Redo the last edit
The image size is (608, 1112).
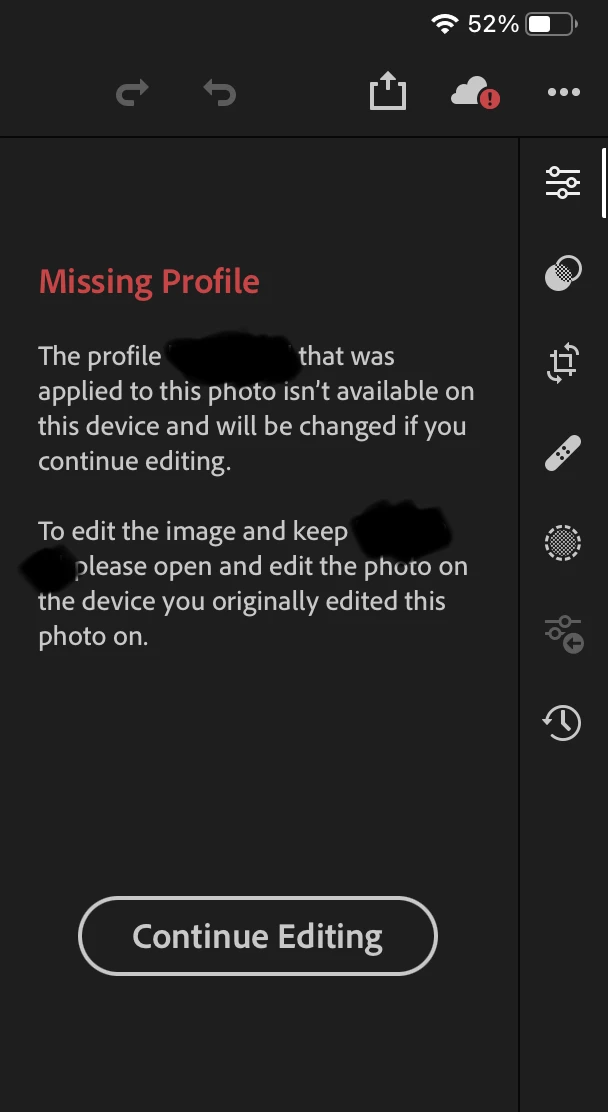pyautogui.click(x=131, y=93)
